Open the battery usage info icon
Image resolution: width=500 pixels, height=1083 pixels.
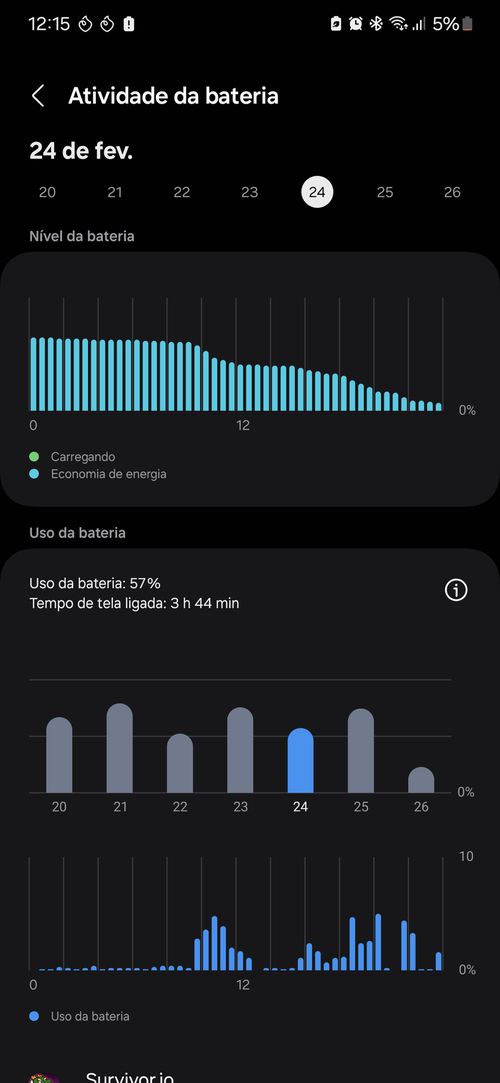(x=456, y=590)
